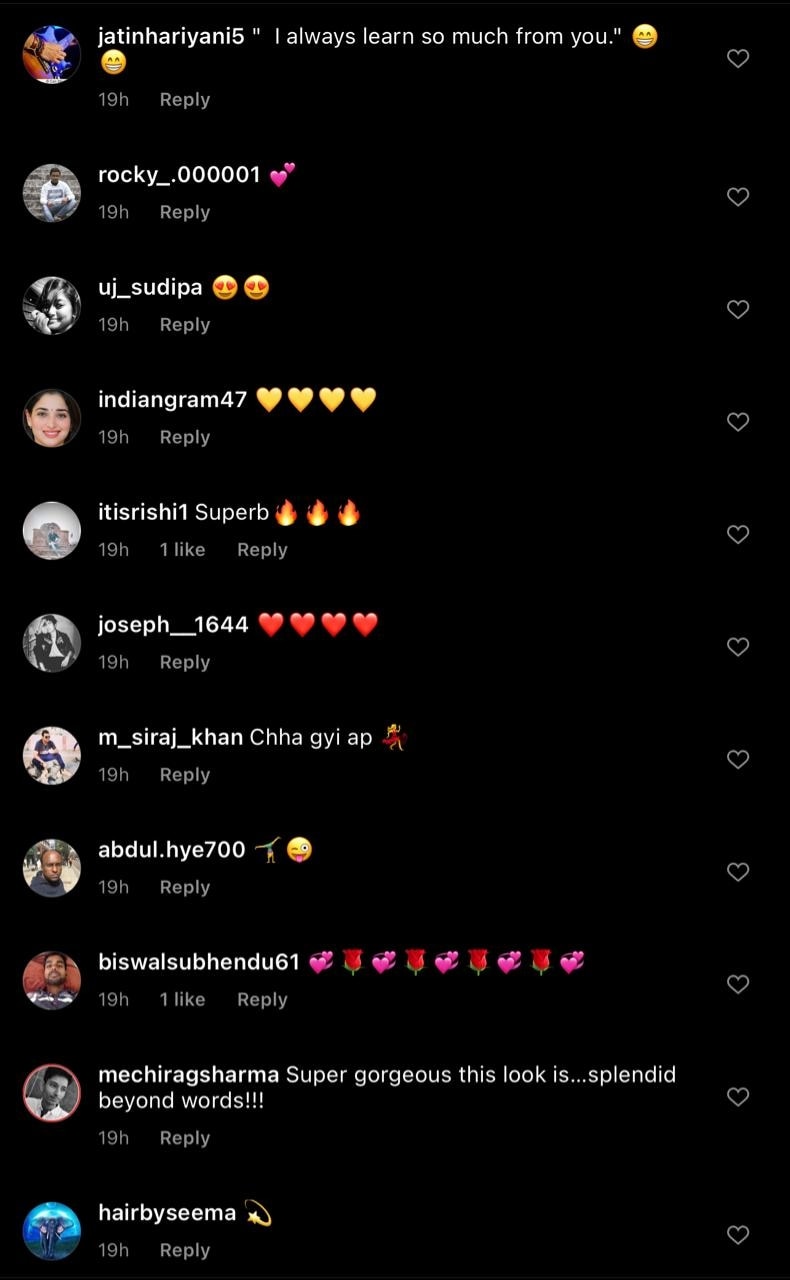
Task: Reply to mechiragsharma's comment
Action: click(184, 1138)
